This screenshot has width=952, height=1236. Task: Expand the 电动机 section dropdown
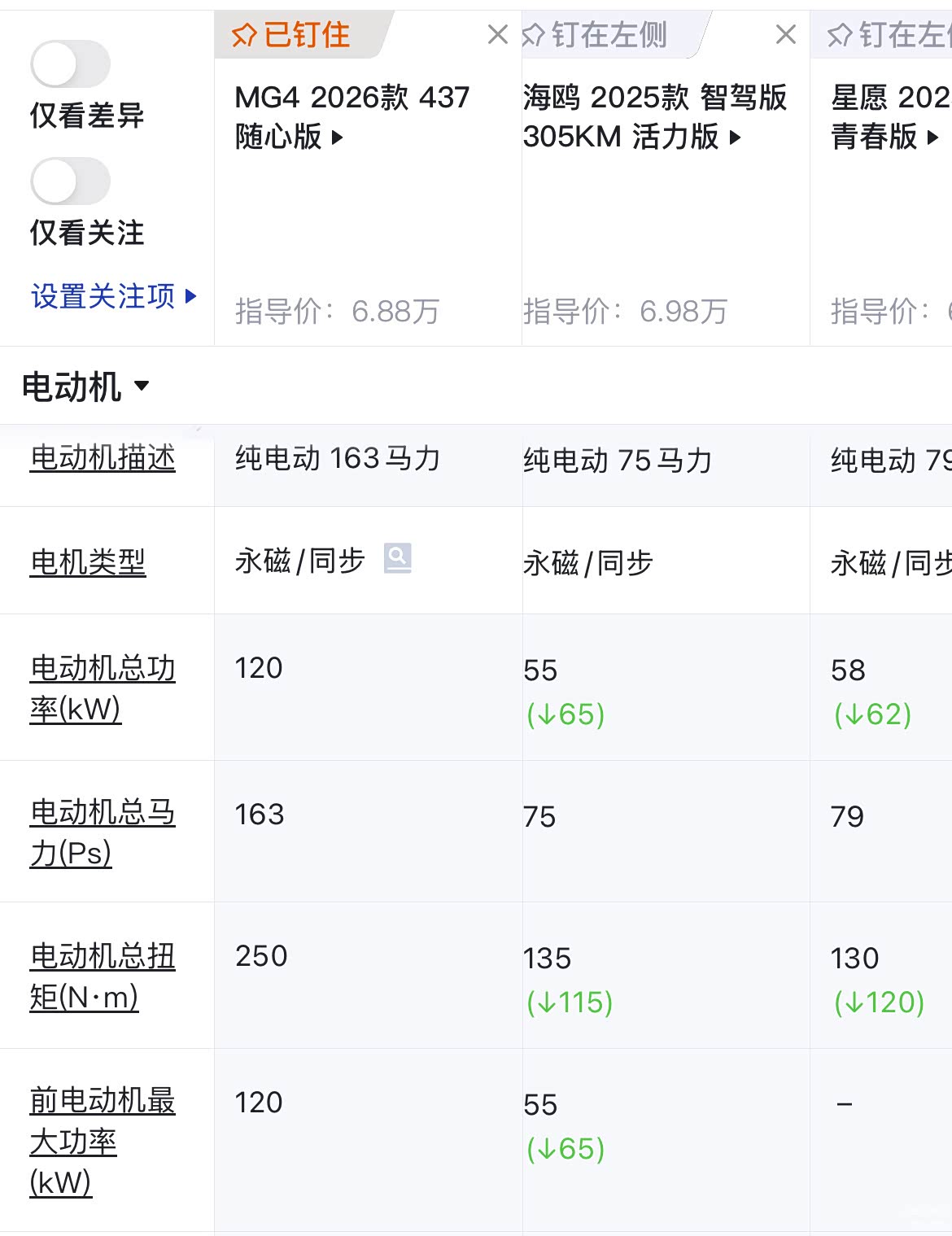[x=86, y=387]
